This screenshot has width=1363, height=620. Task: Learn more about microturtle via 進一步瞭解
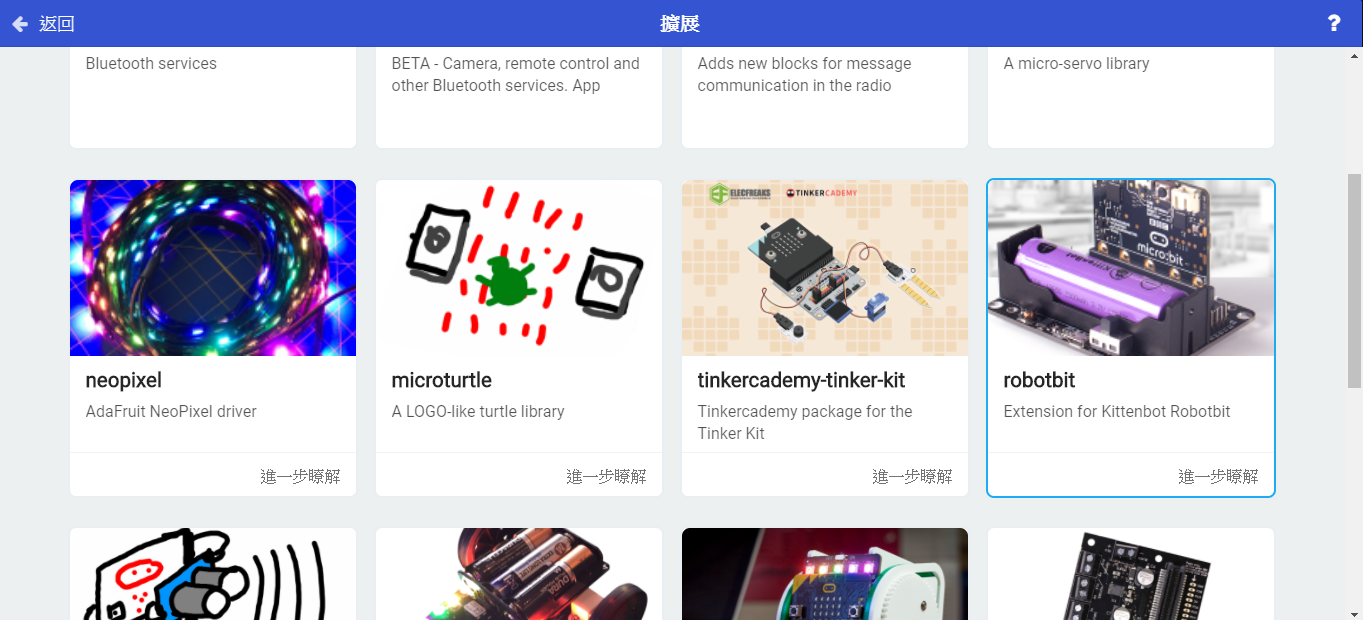tap(606, 477)
